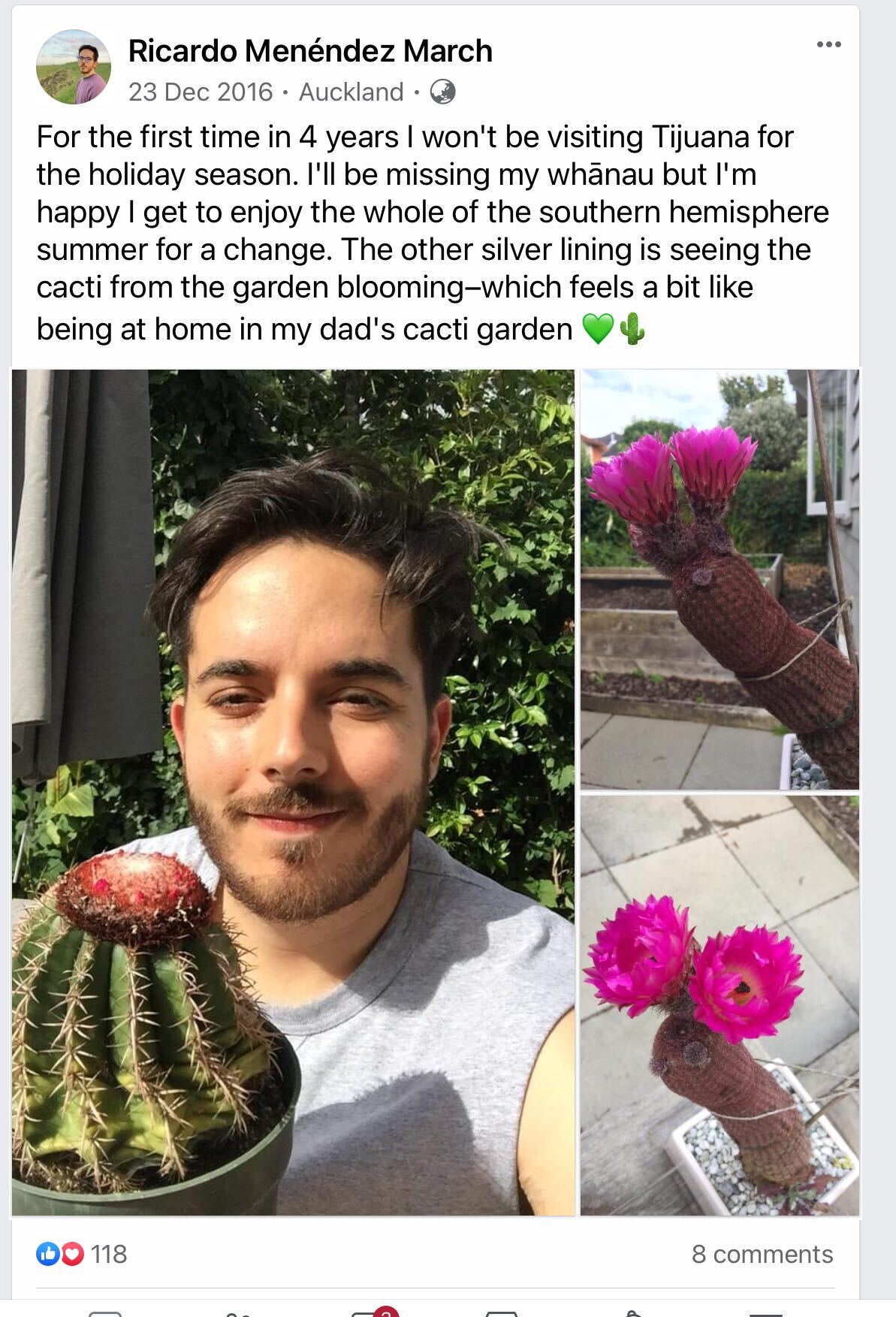The width and height of the screenshot is (896, 1317).
Task: Open the bottom photo of pink cactus flowers
Action: (x=719, y=1004)
